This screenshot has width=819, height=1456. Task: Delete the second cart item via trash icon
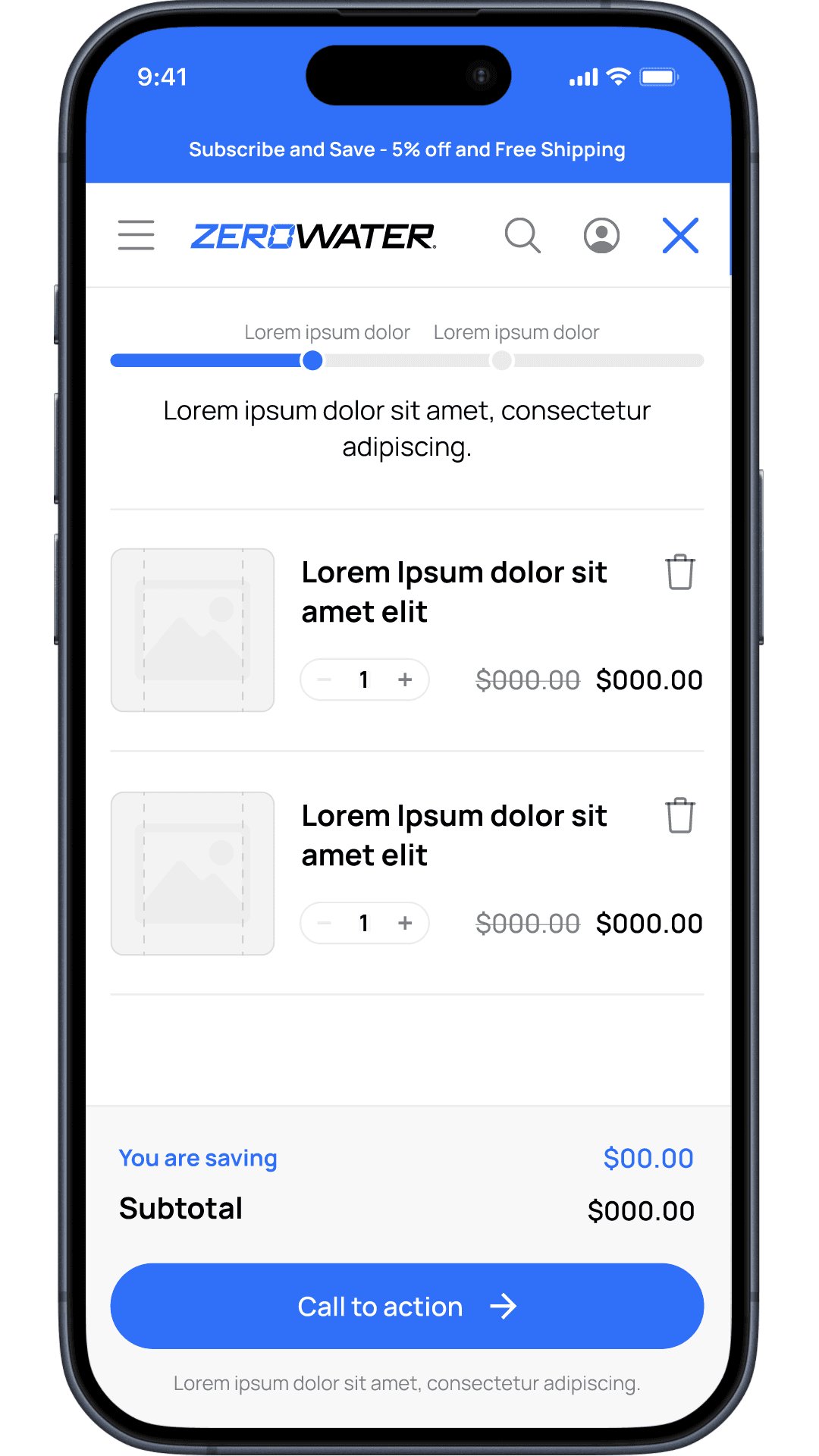(680, 815)
